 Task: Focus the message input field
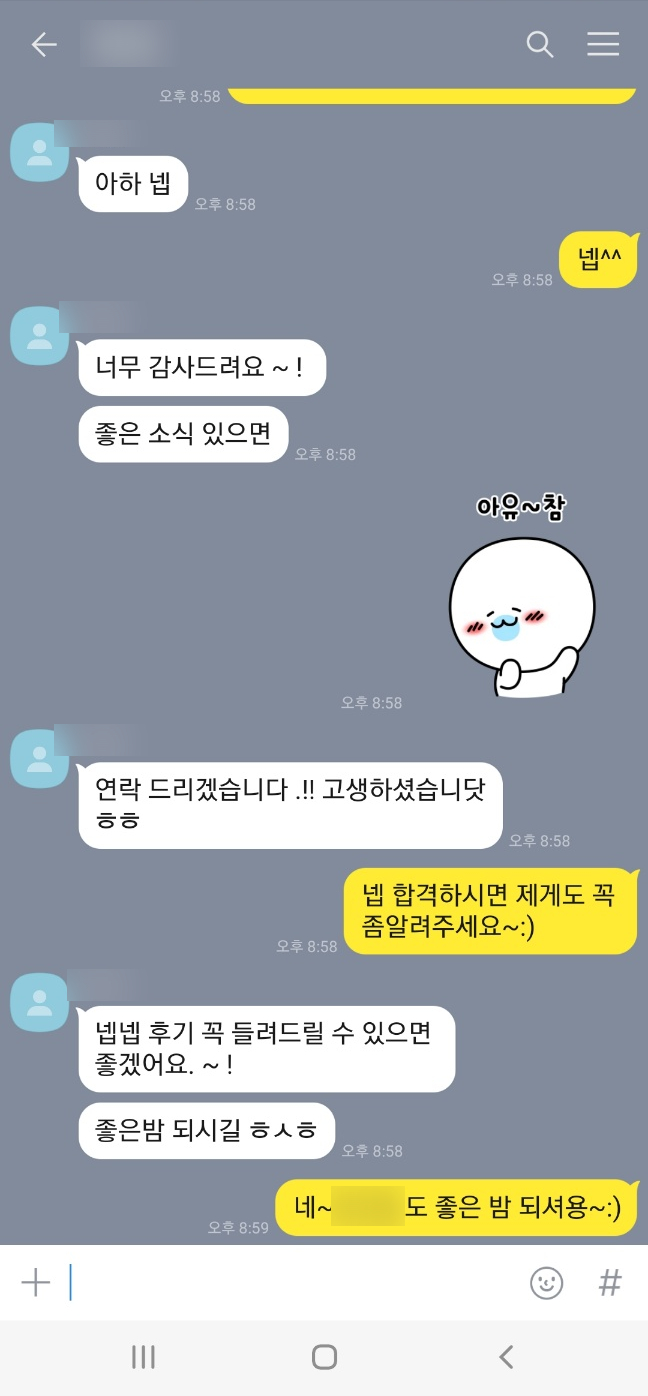pyautogui.click(x=290, y=1282)
